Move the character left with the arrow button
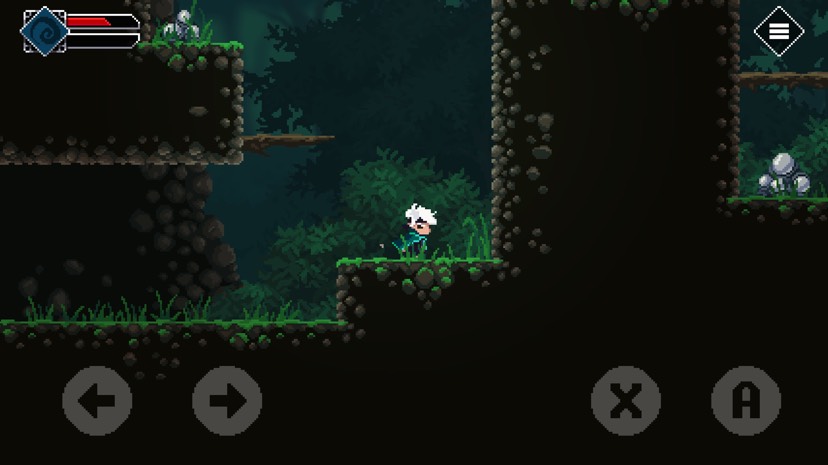The width and height of the screenshot is (828, 465). [97, 401]
